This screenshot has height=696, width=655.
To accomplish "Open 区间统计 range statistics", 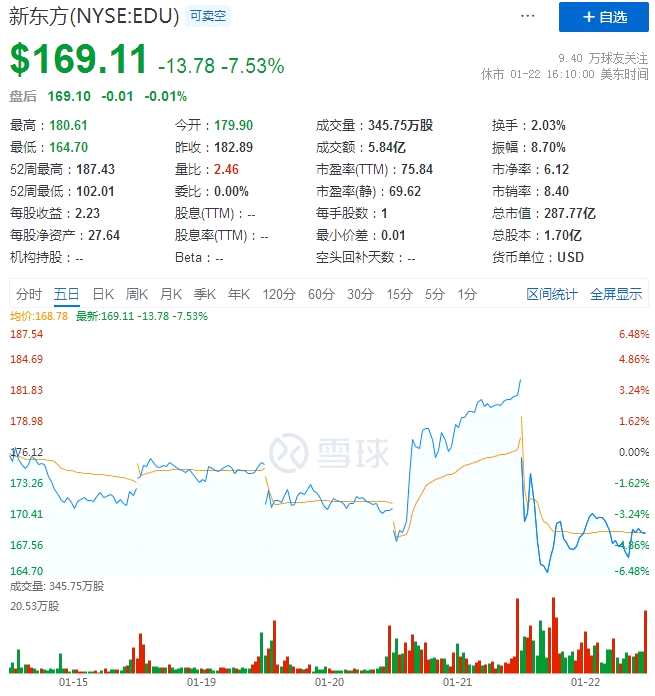I will 552,294.
